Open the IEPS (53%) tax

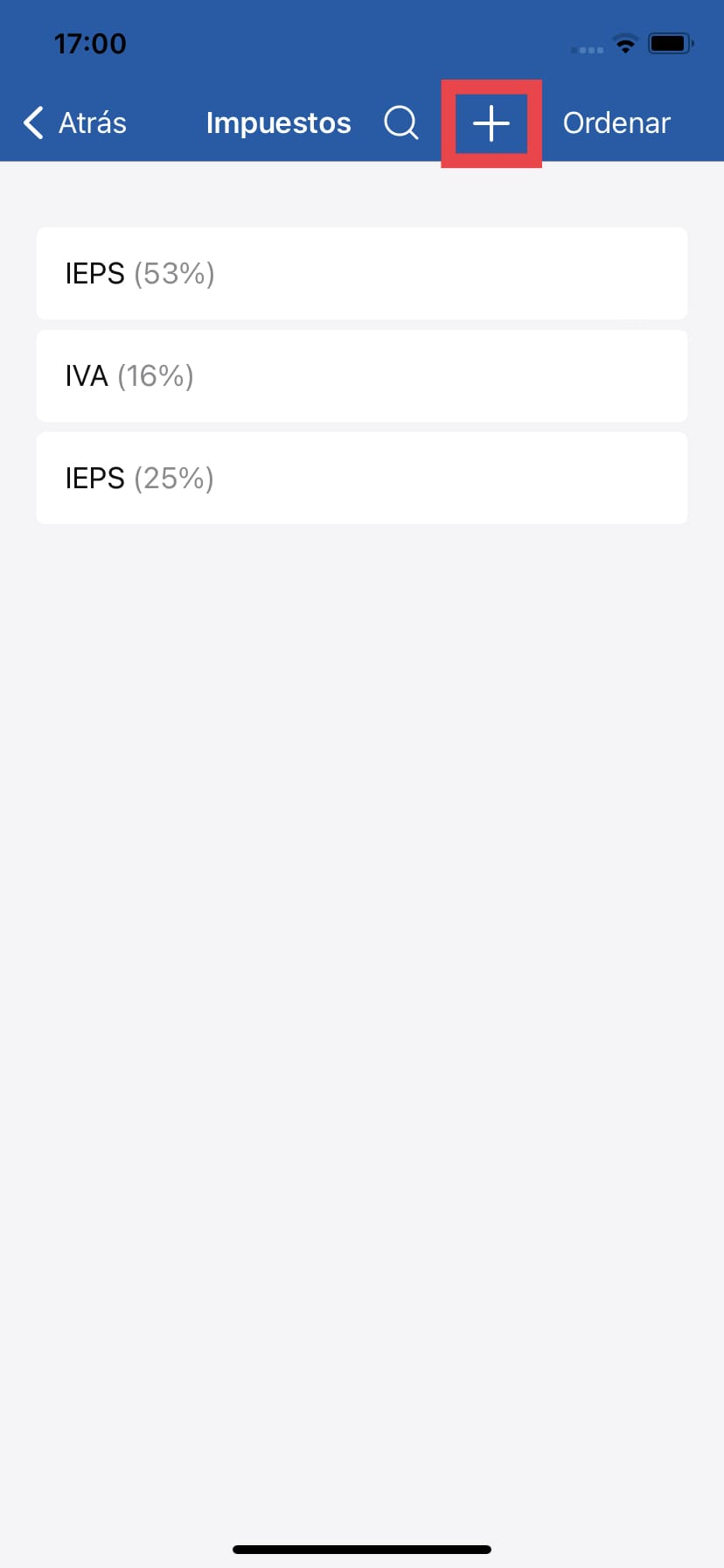point(361,274)
